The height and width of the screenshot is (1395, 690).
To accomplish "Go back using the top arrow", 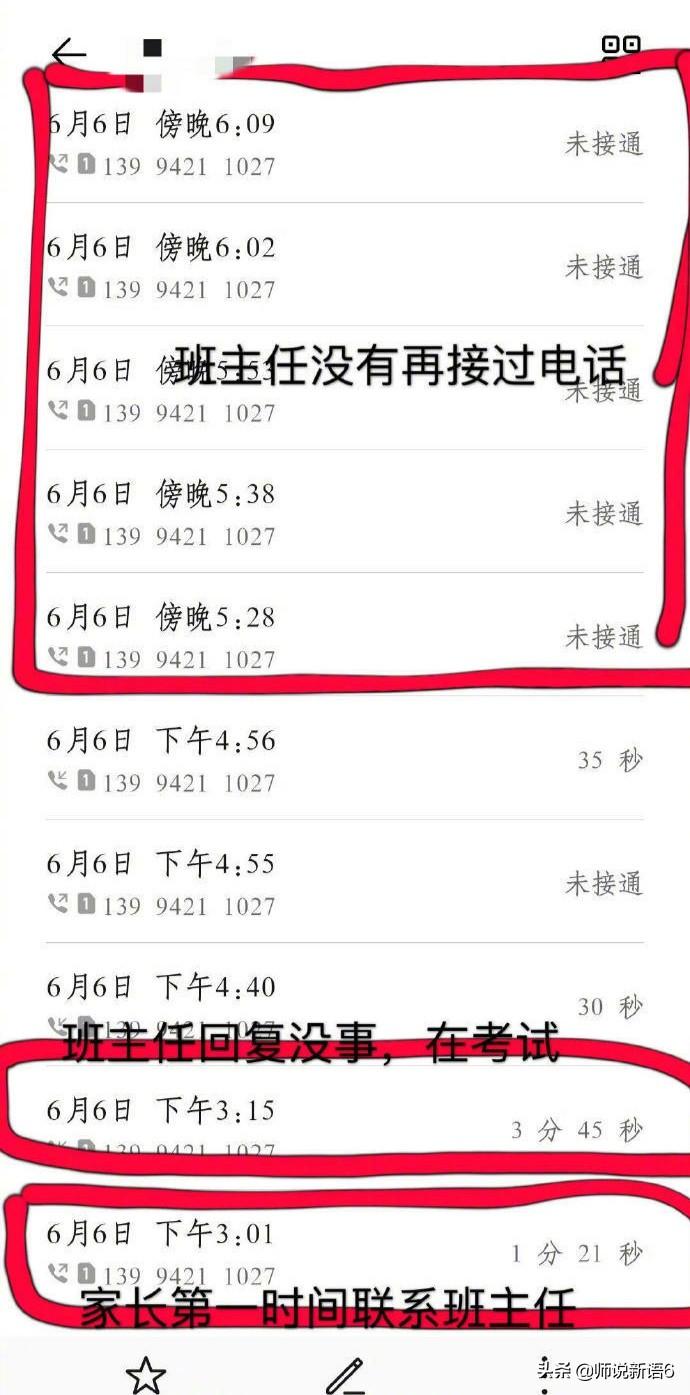I will pos(68,53).
